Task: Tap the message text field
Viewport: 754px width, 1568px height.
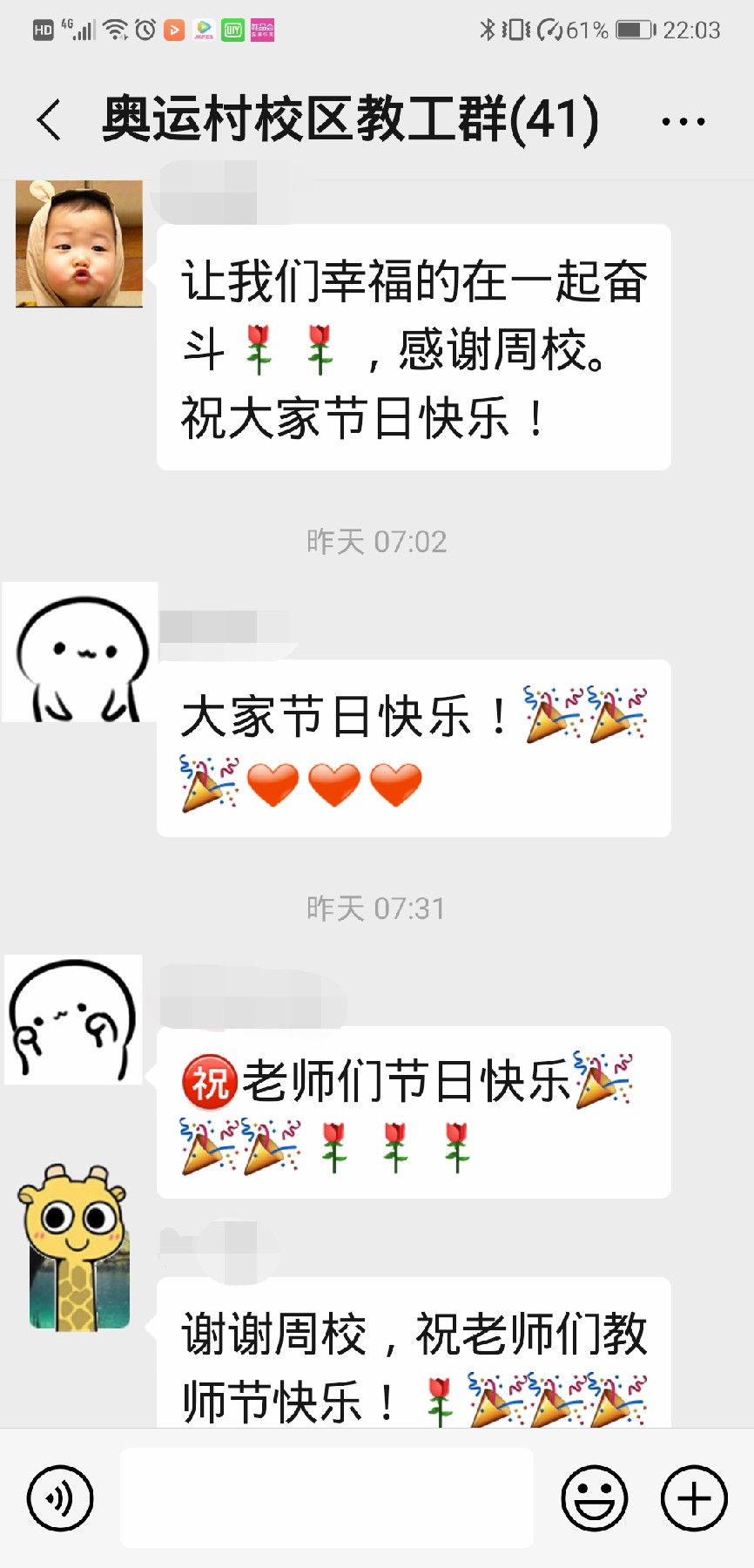Action: [327, 1498]
